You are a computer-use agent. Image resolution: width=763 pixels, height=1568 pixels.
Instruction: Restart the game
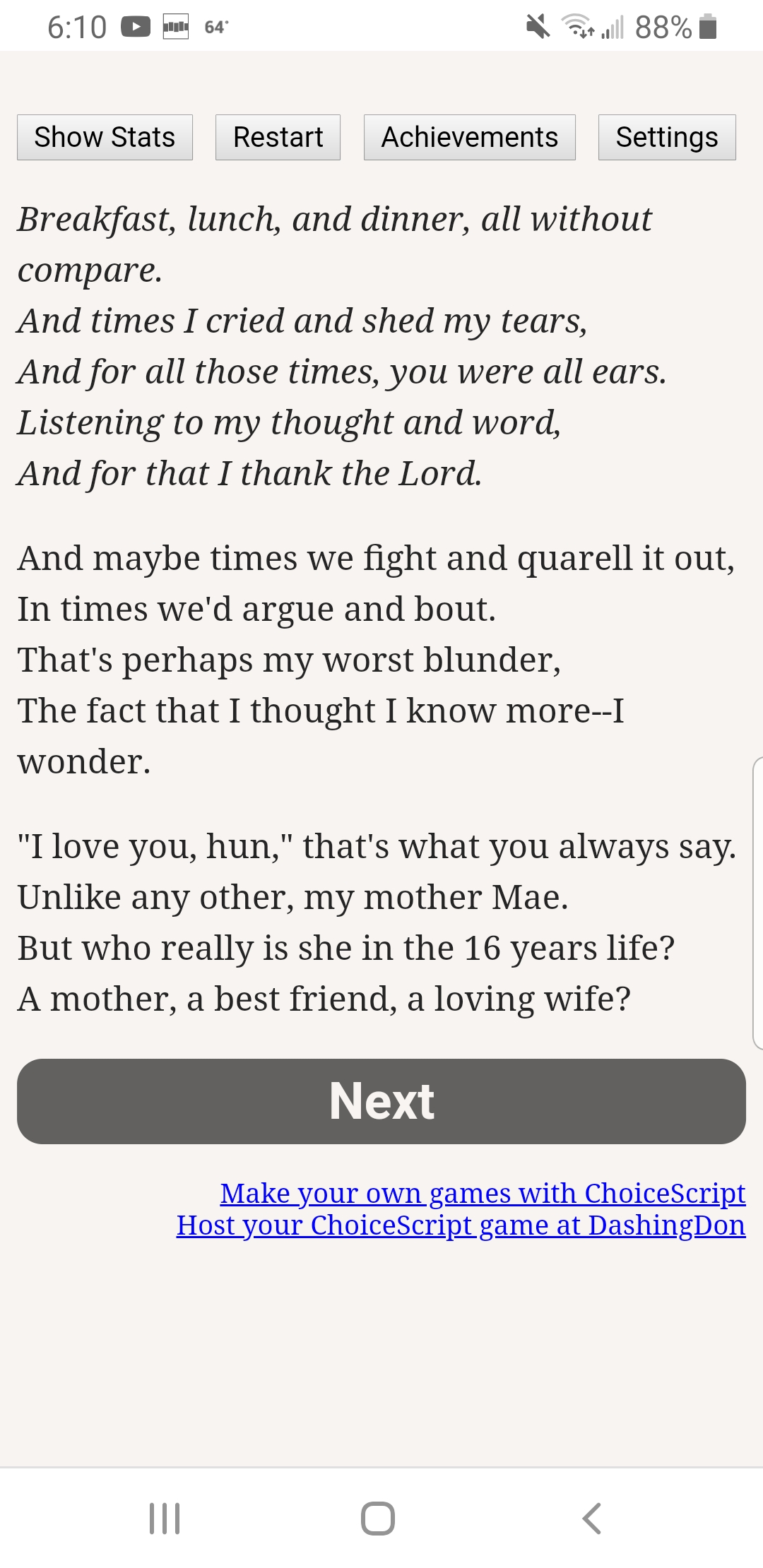[x=278, y=137]
